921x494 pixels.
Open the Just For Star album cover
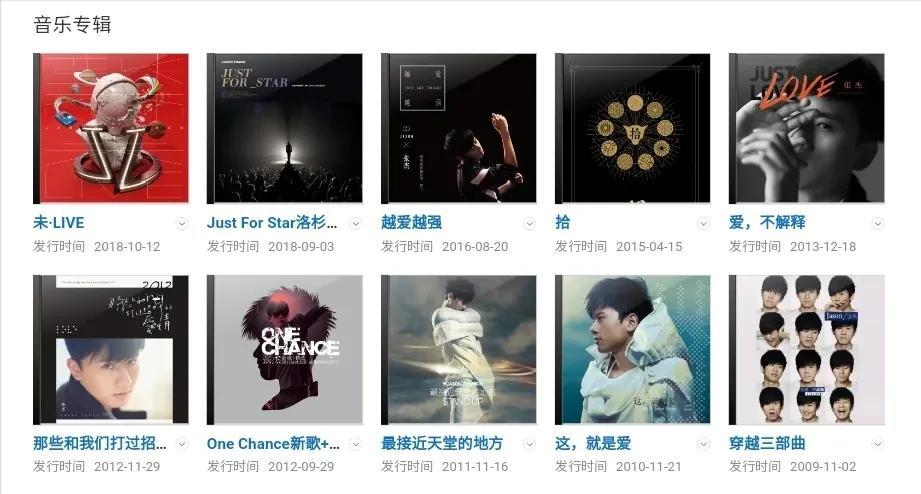pyautogui.click(x=285, y=128)
